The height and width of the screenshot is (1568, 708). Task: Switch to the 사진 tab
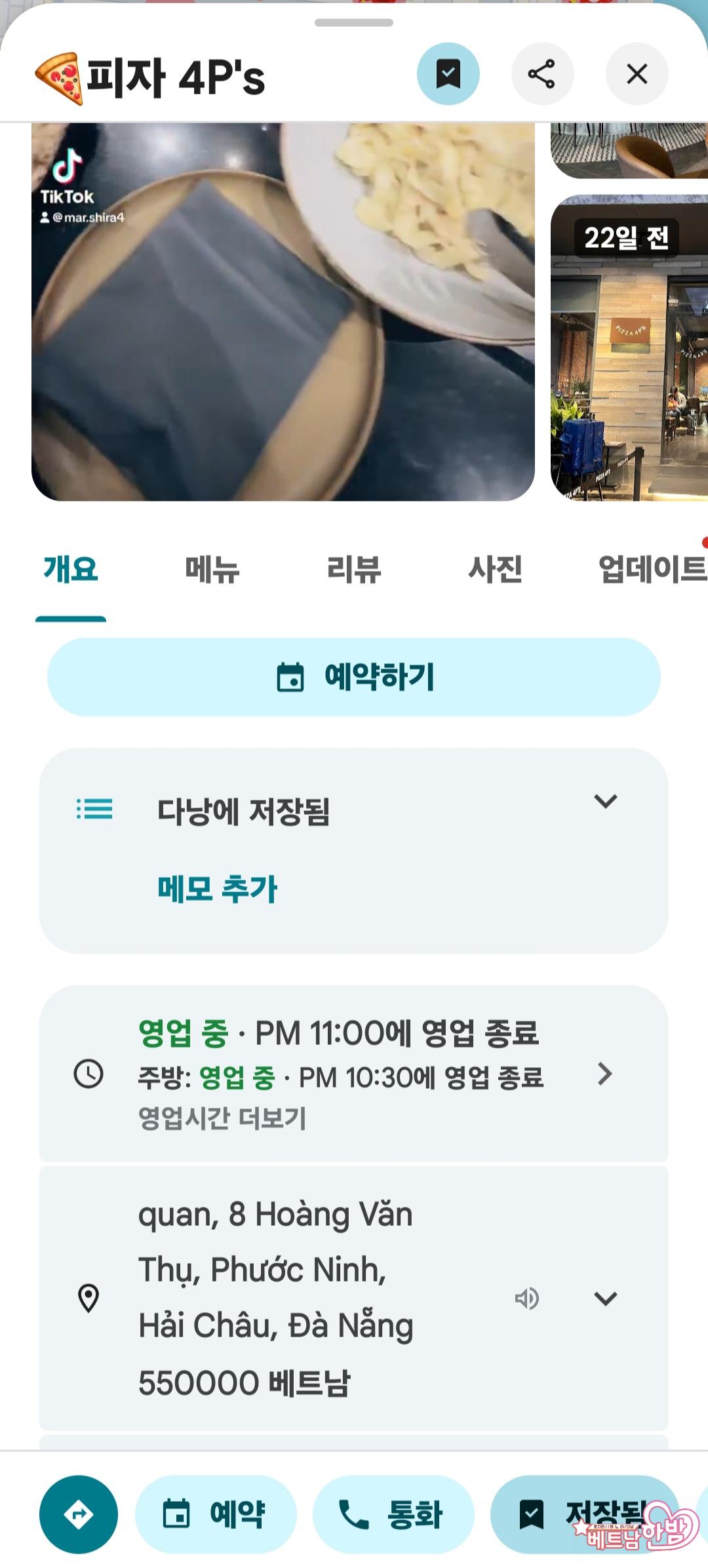(495, 569)
